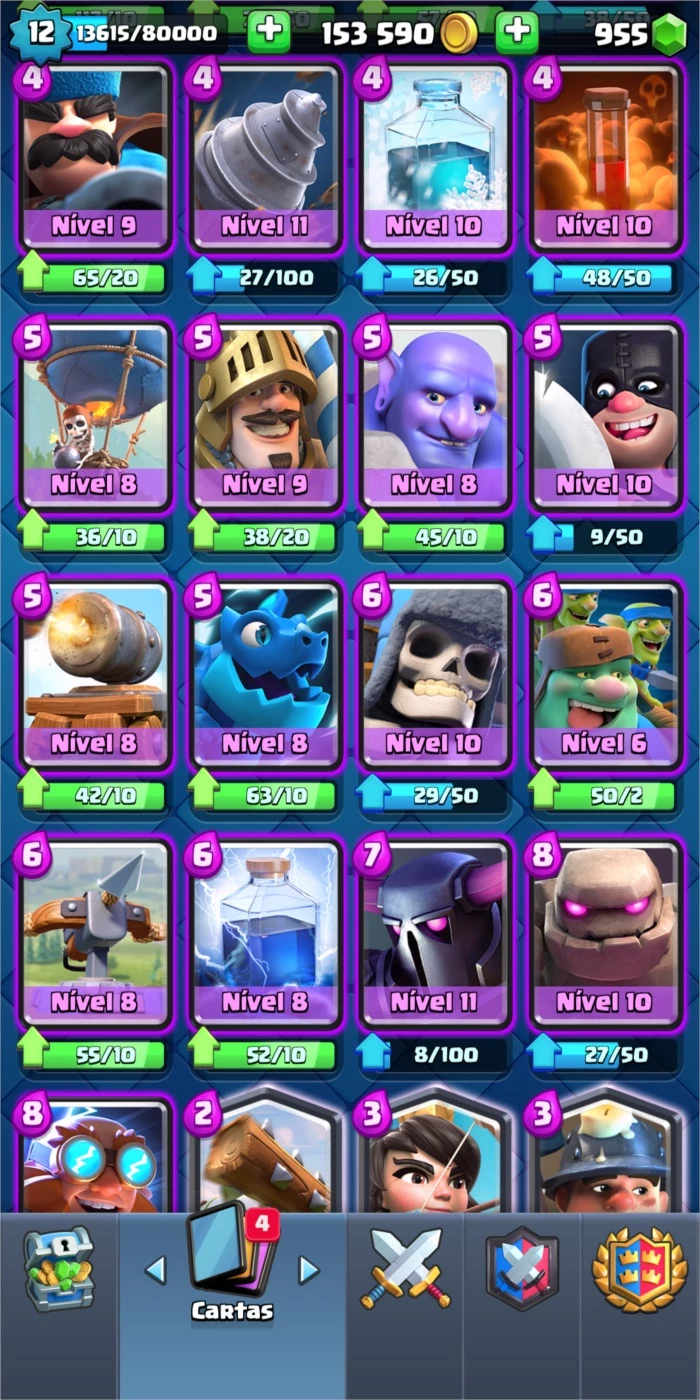
Task: Open the Giant Skeleton card
Action: point(435,675)
